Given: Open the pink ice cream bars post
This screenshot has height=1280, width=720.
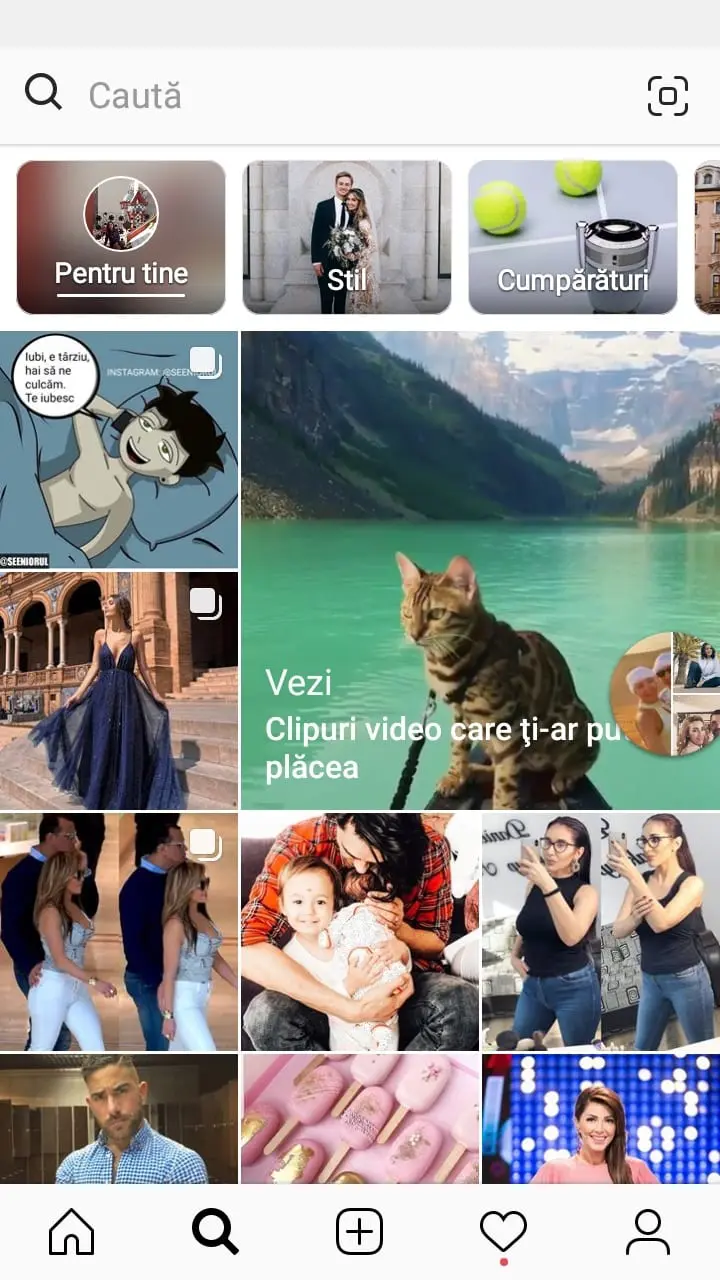Looking at the screenshot, I should (360, 1119).
